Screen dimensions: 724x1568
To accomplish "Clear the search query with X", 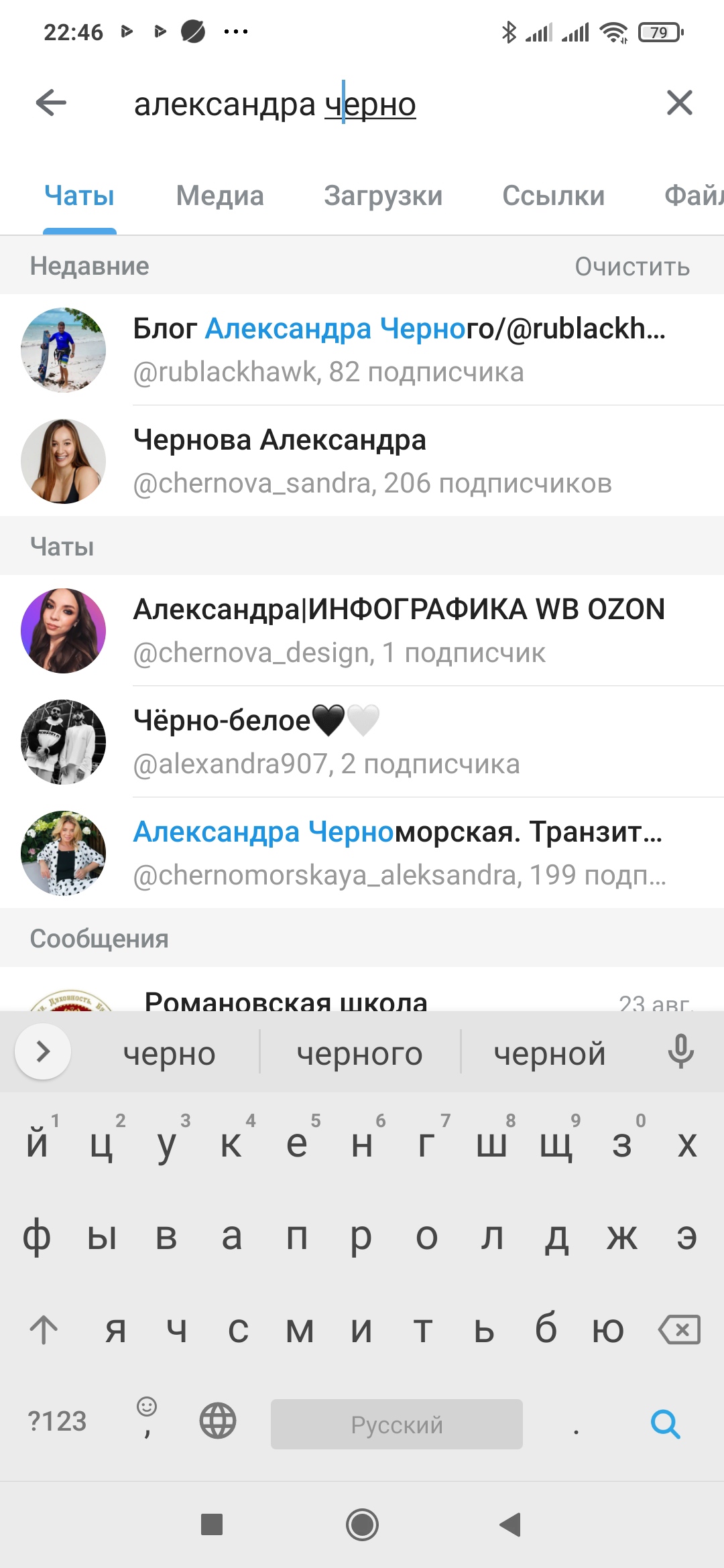I will click(x=679, y=103).
